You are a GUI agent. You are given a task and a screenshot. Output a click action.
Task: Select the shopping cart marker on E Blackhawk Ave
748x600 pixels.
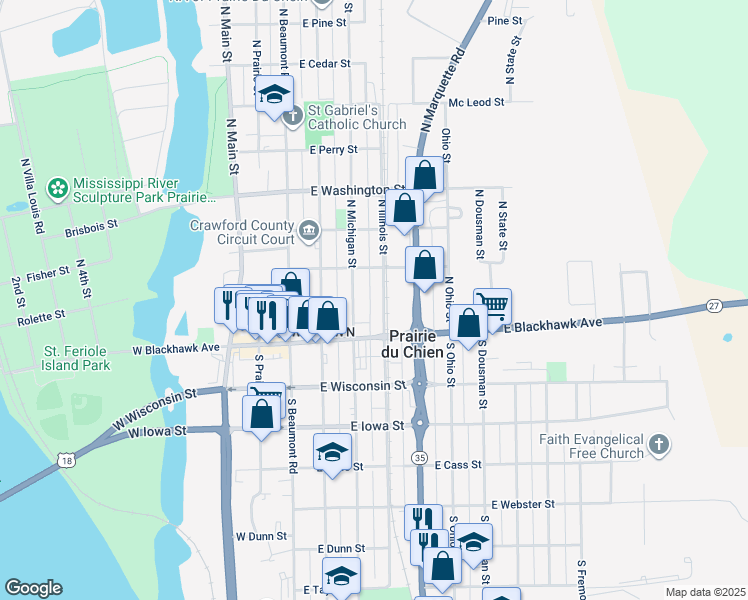point(492,305)
